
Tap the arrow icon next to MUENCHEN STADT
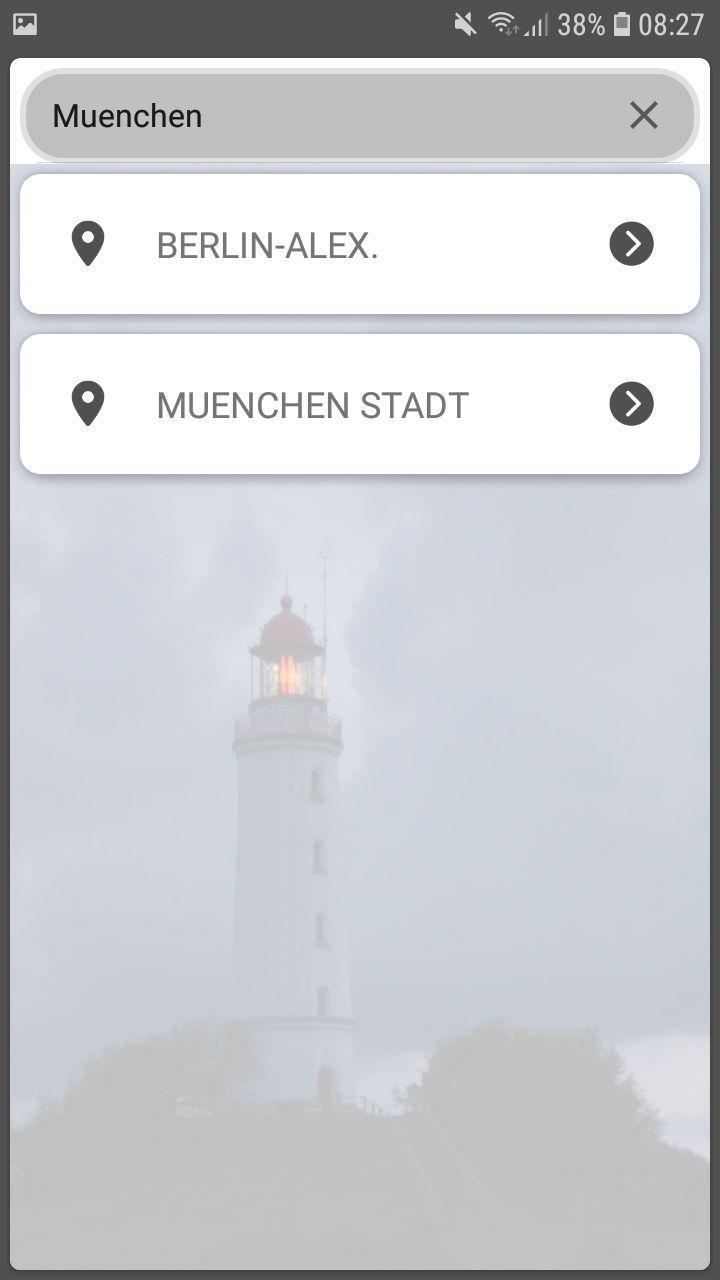click(631, 404)
